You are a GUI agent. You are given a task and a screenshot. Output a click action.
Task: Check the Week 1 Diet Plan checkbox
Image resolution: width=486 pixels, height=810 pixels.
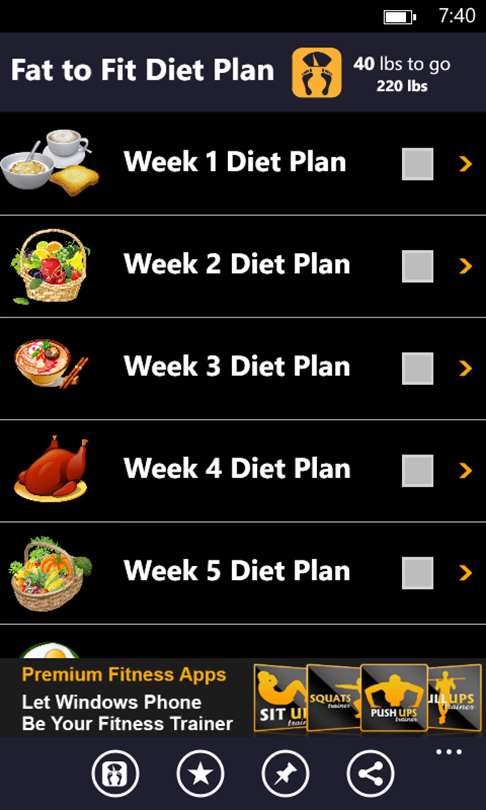417,164
